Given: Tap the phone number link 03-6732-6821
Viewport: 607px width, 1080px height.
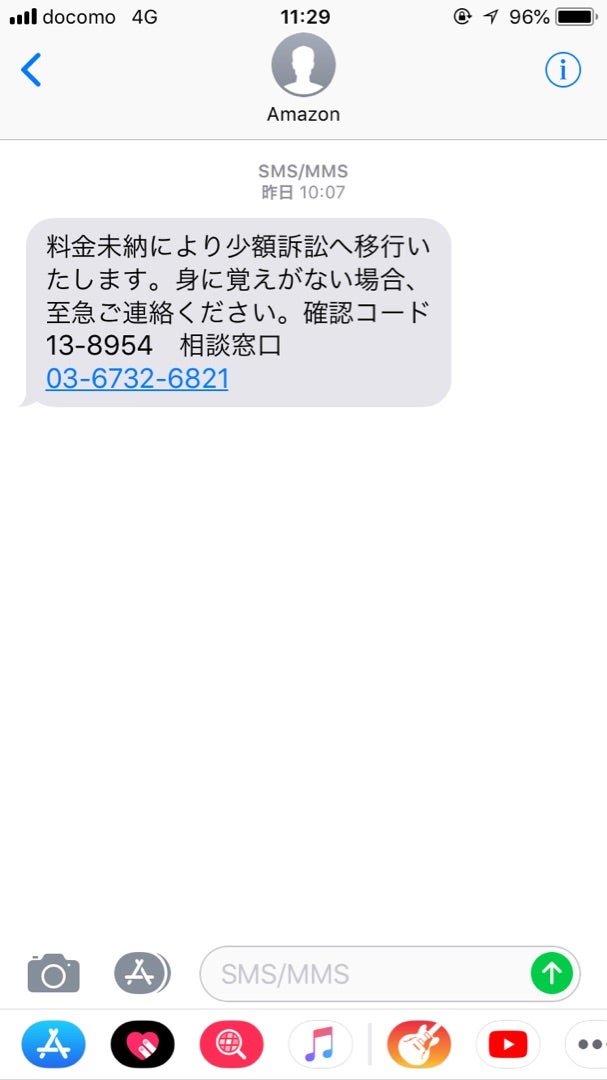Looking at the screenshot, I should 137,379.
